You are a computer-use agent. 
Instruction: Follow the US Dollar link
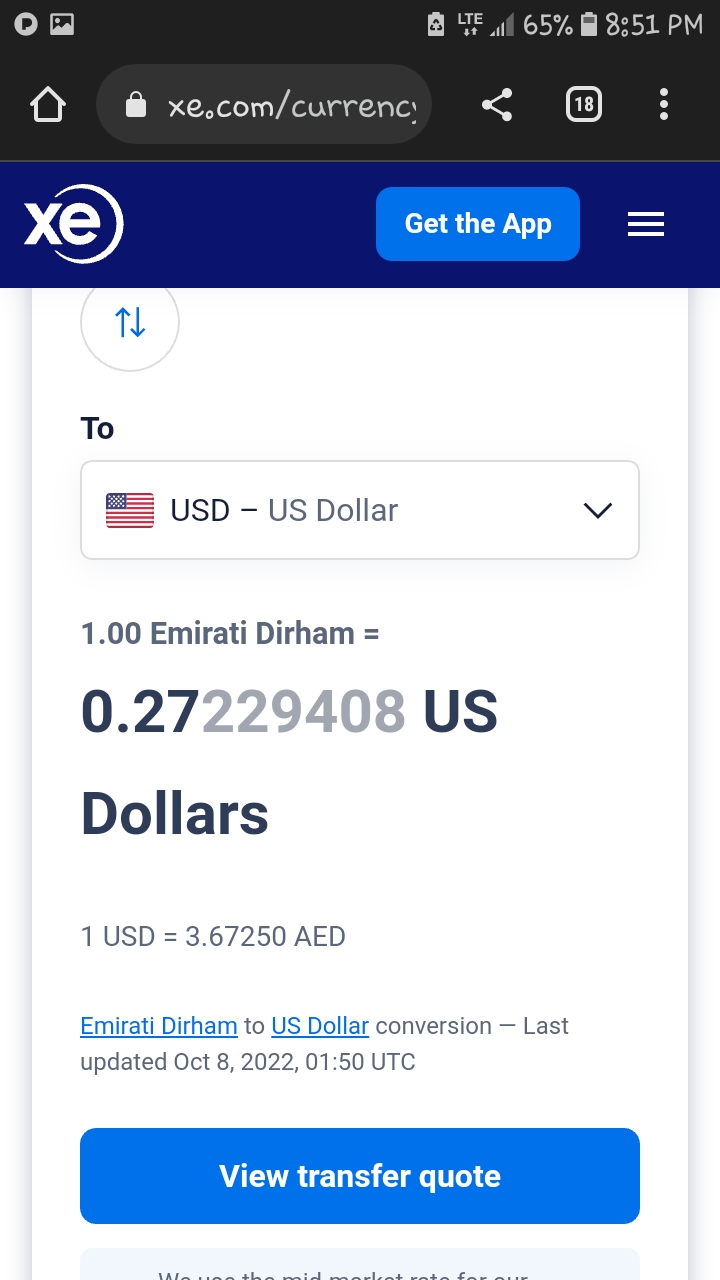pyautogui.click(x=320, y=1026)
